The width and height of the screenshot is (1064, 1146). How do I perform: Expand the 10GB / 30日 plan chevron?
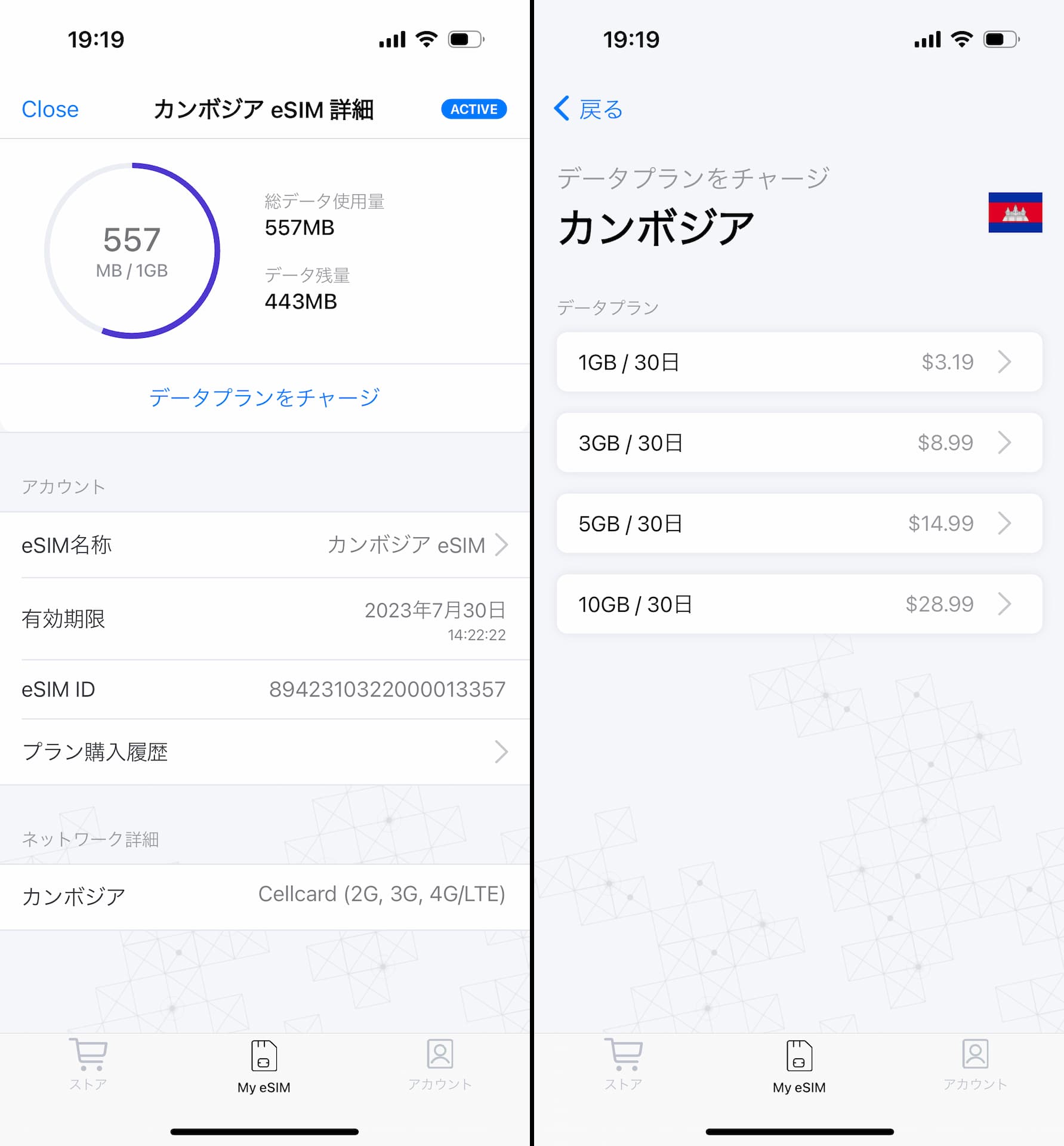click(1005, 604)
